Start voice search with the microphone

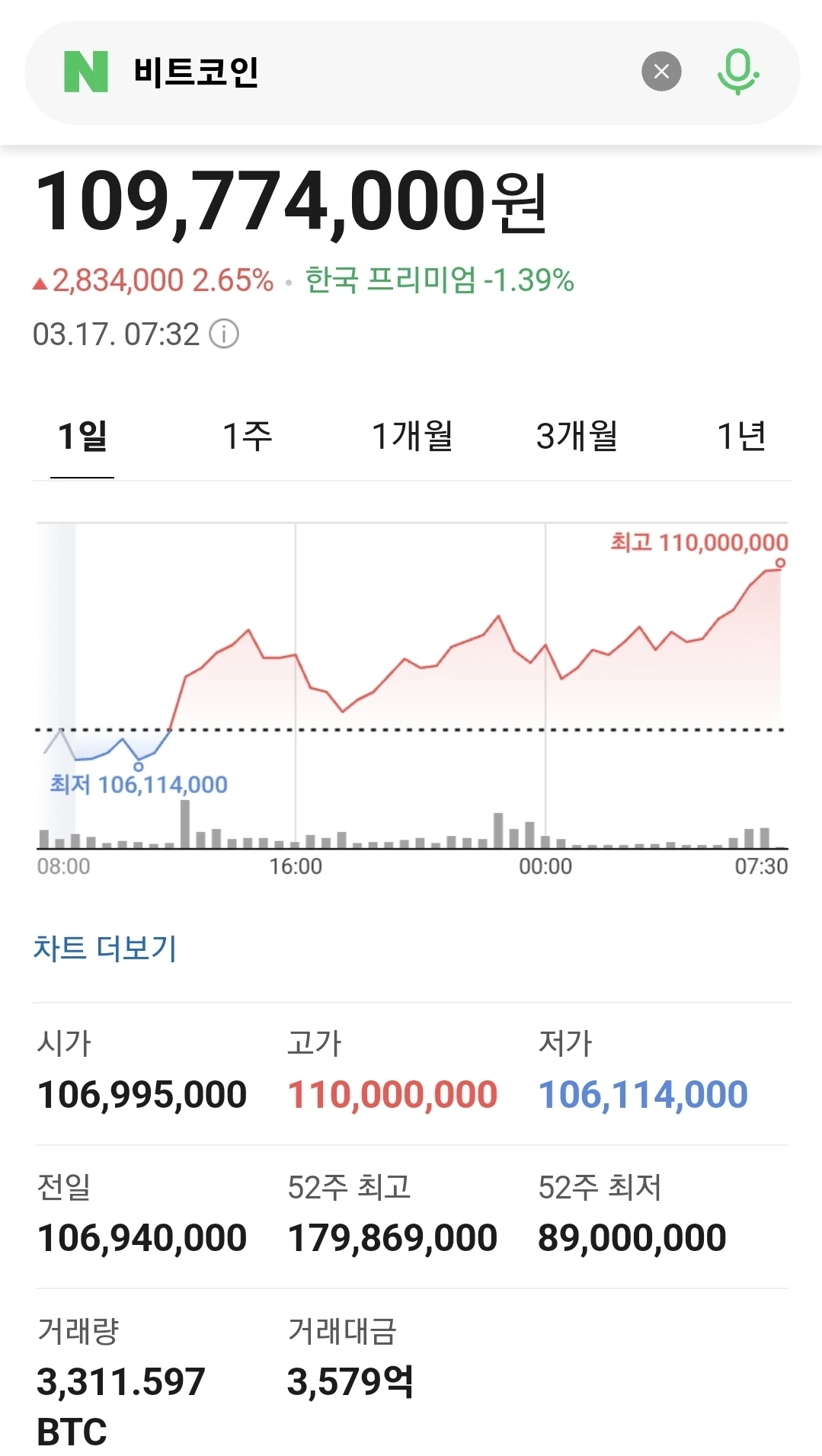pyautogui.click(x=737, y=72)
